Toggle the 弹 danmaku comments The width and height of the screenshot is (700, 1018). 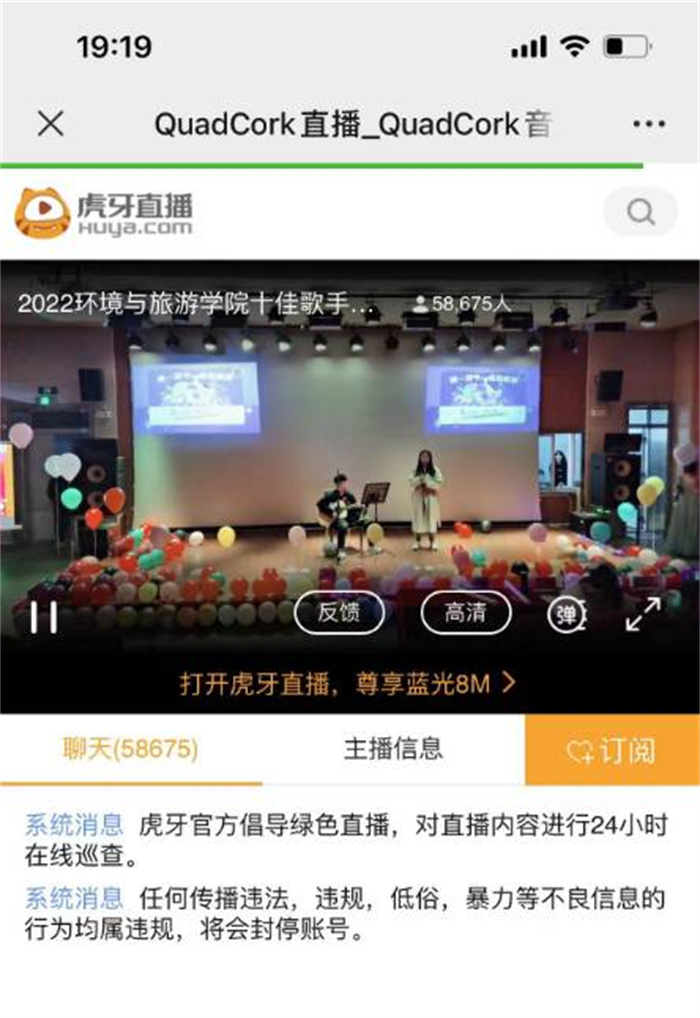point(567,615)
